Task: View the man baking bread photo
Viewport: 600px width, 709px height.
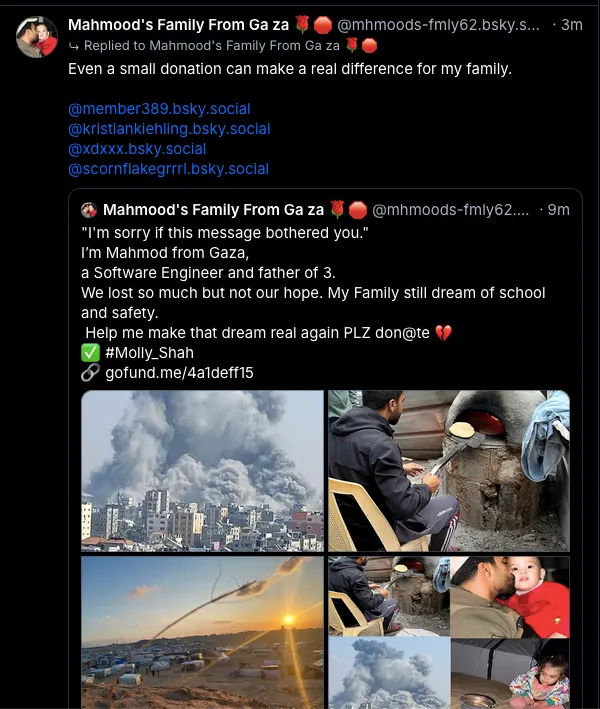Action: point(448,470)
